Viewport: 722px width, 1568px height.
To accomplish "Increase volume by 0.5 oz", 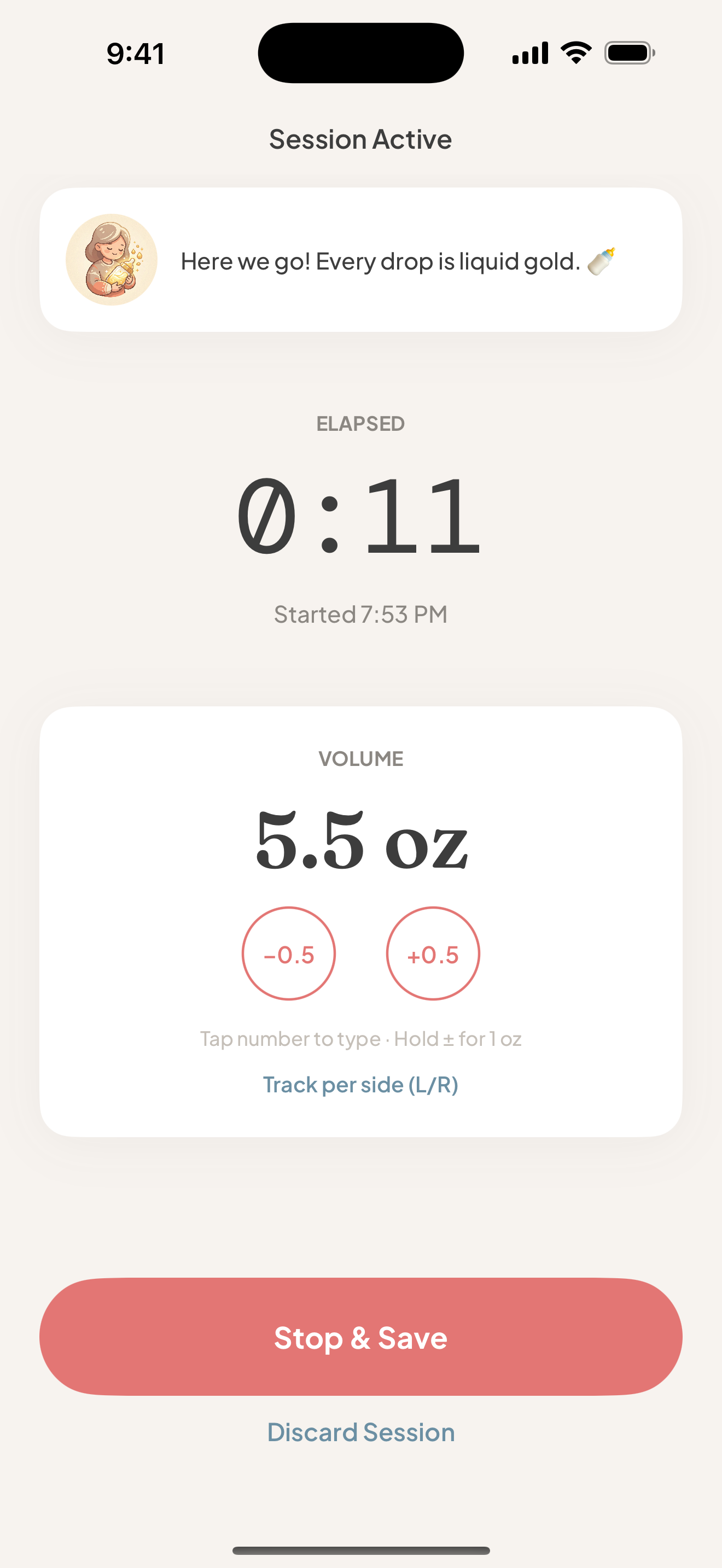I will [433, 953].
